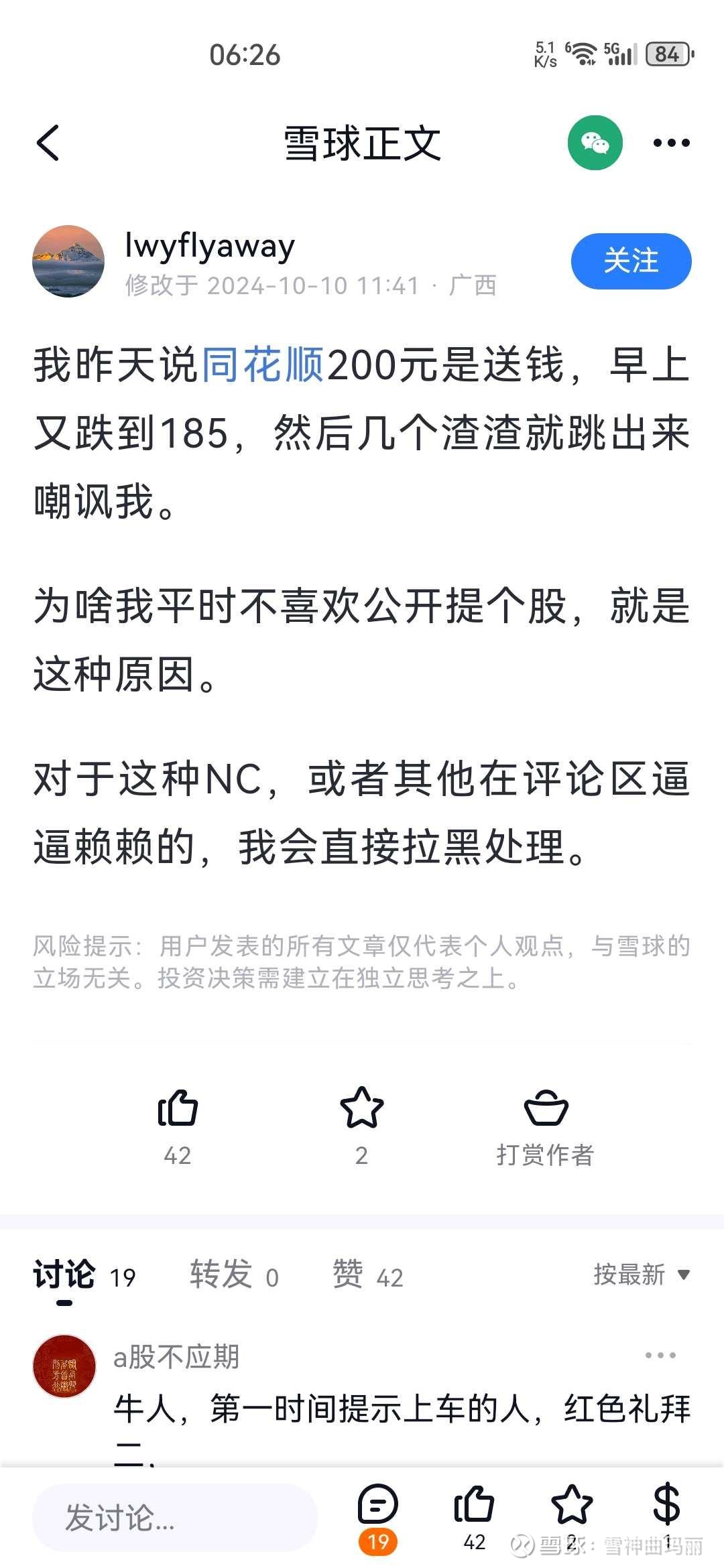
Task: Share the post via the WeChat icon
Action: tap(595, 143)
